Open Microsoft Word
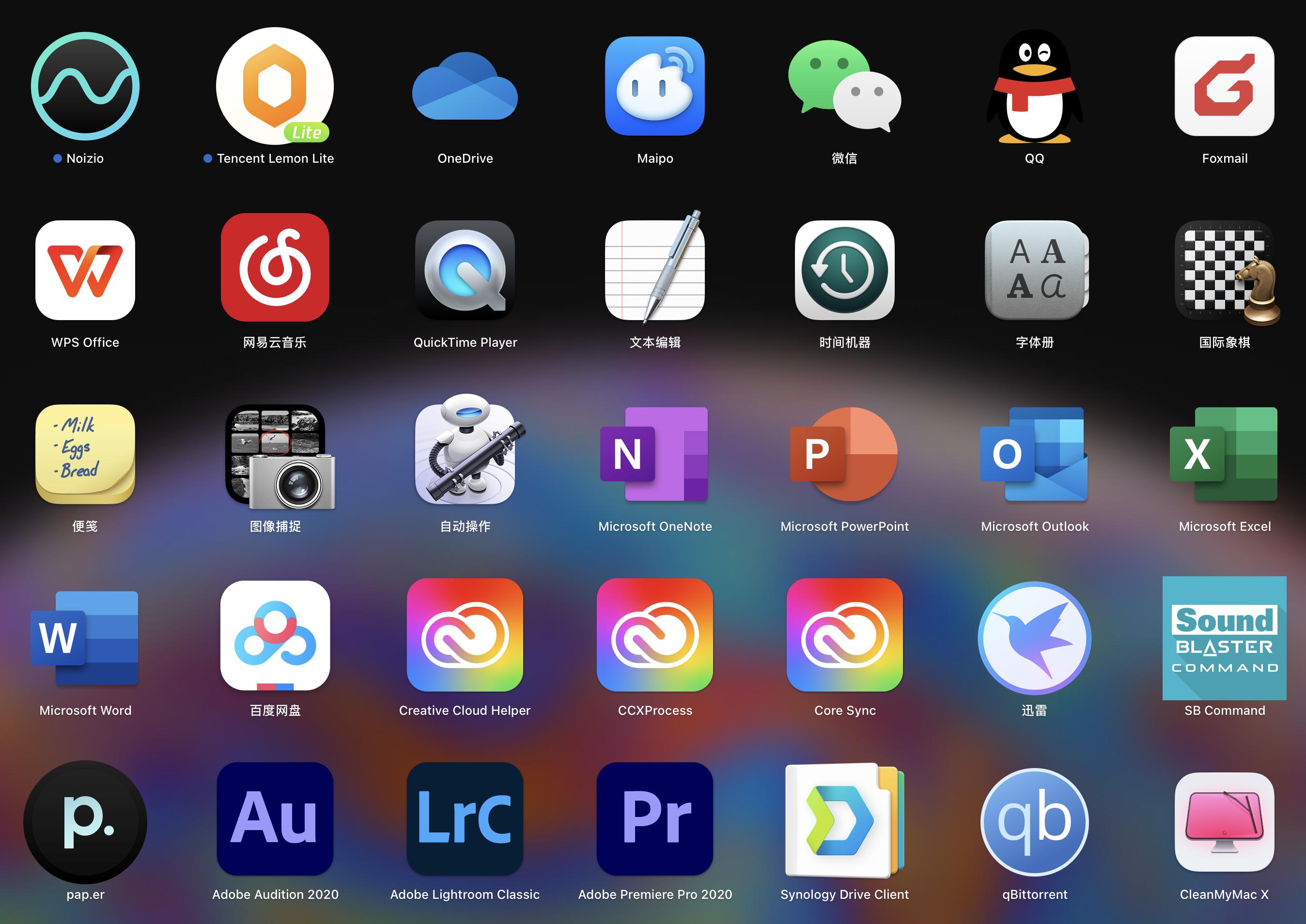Viewport: 1306px width, 924px height. pos(85,637)
